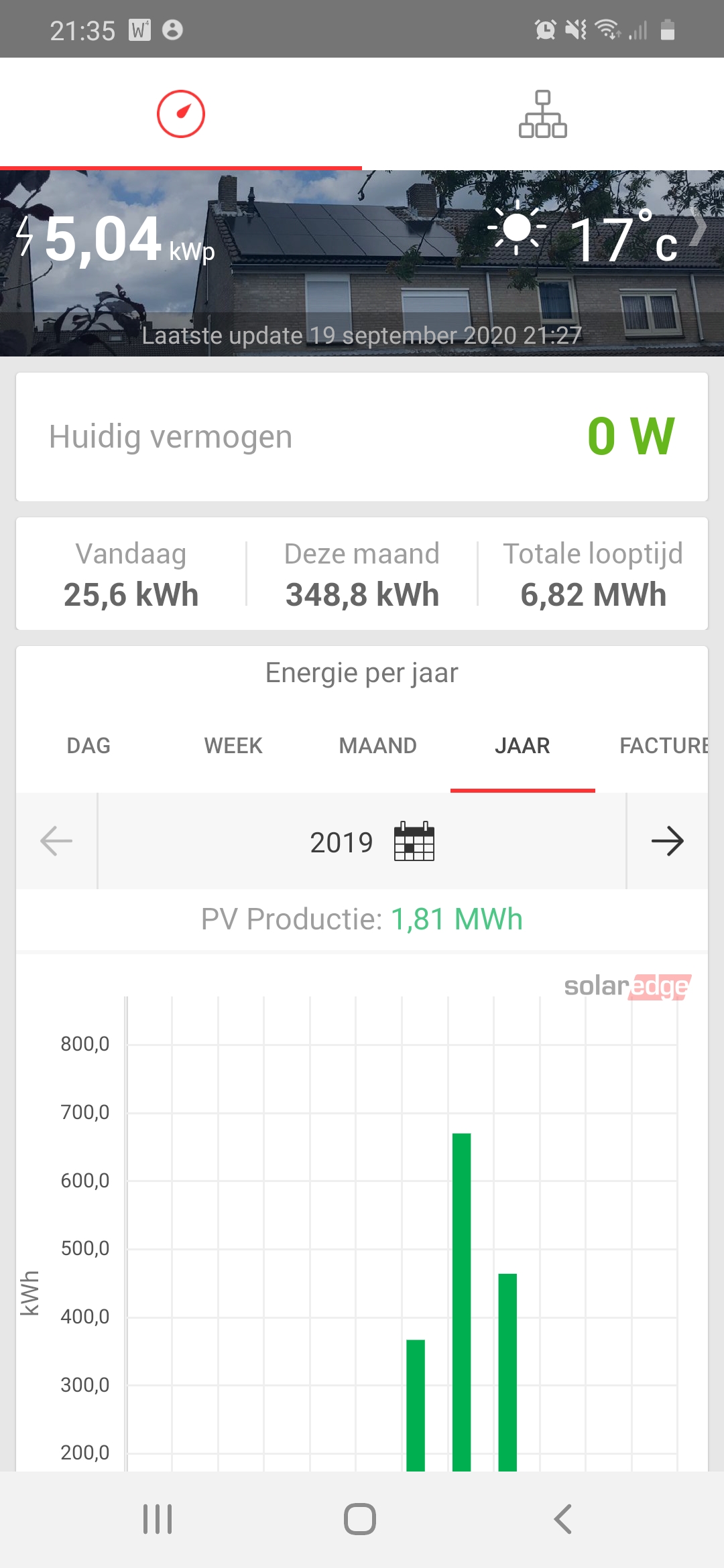724x1568 pixels.
Task: Select the DAG period tab
Action: 88,746
